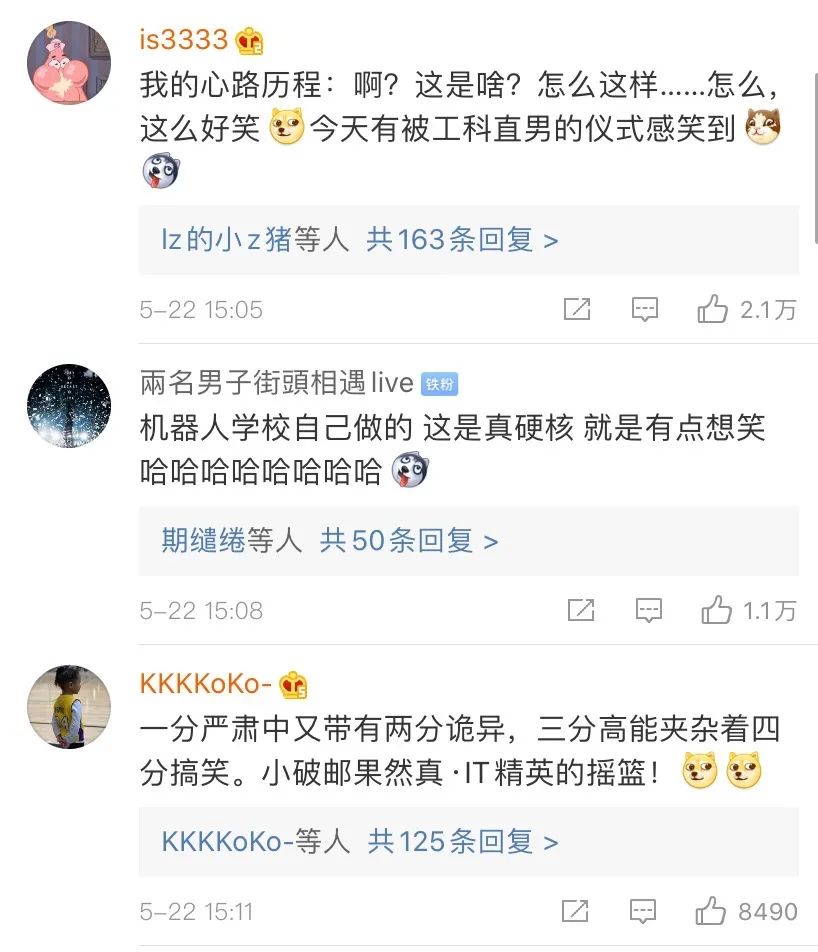This screenshot has height=952, width=818.
Task: Open is3333's profile avatar
Action: click(67, 62)
